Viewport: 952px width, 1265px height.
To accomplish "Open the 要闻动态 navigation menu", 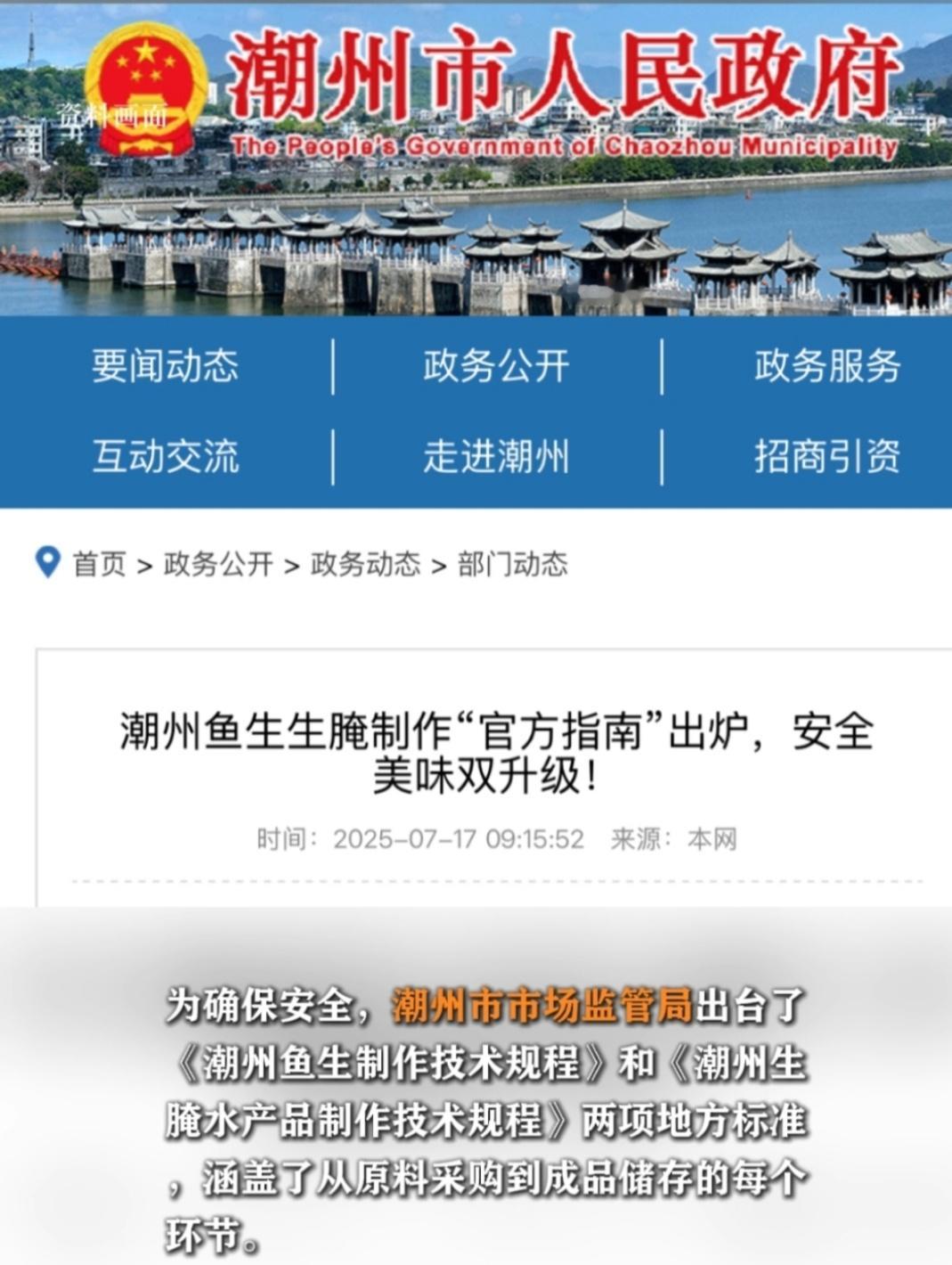I will [x=164, y=367].
